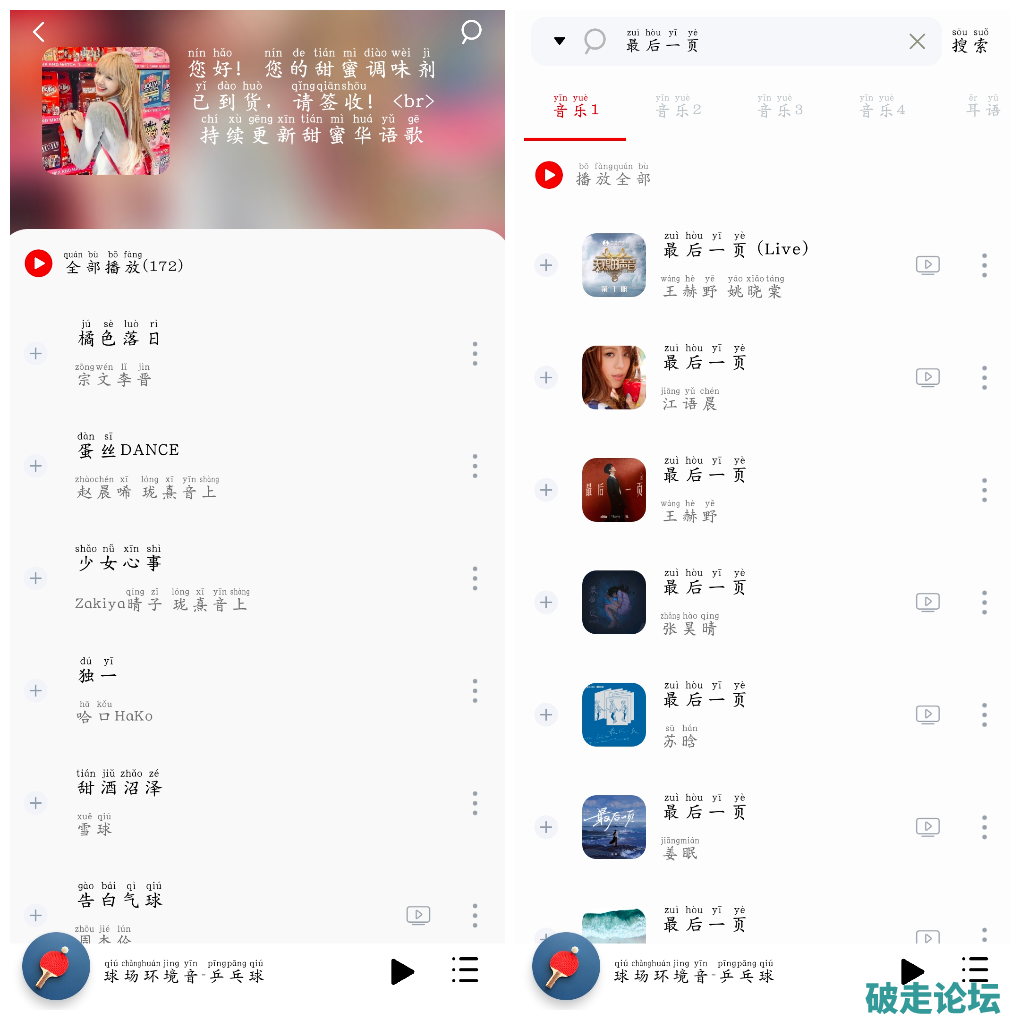The image size is (1020, 1020).
Task: Open 最后一页 (Live) by 王赫野 姚晓棠
Action: [735, 250]
